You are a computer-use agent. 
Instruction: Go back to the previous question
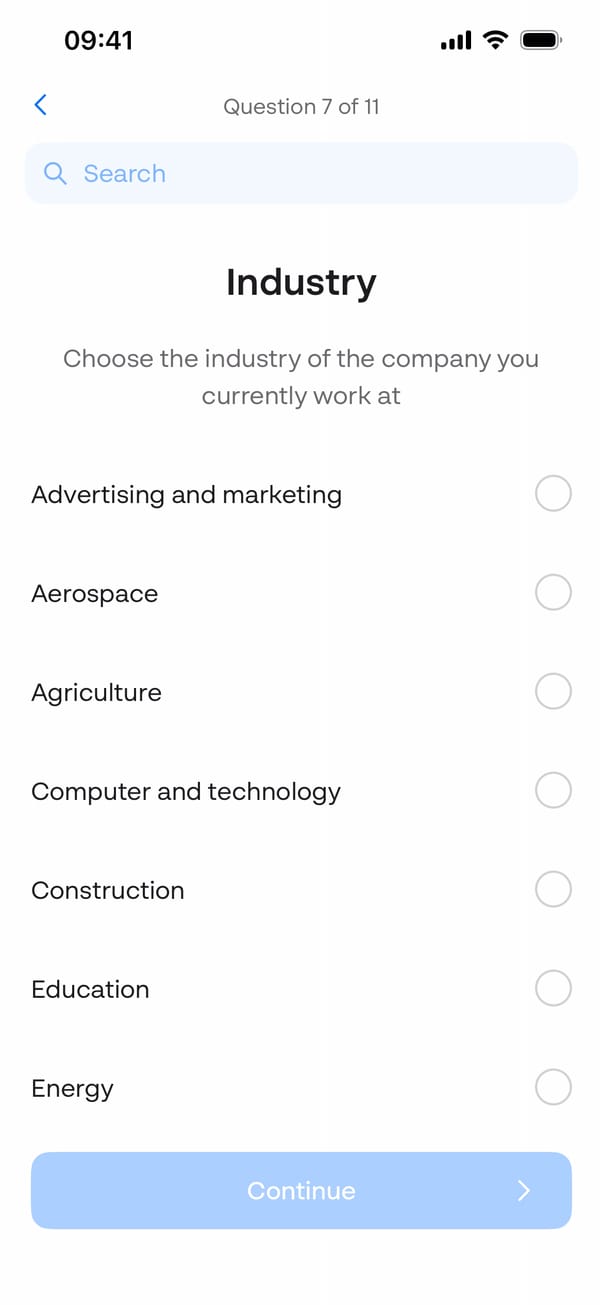[x=41, y=105]
